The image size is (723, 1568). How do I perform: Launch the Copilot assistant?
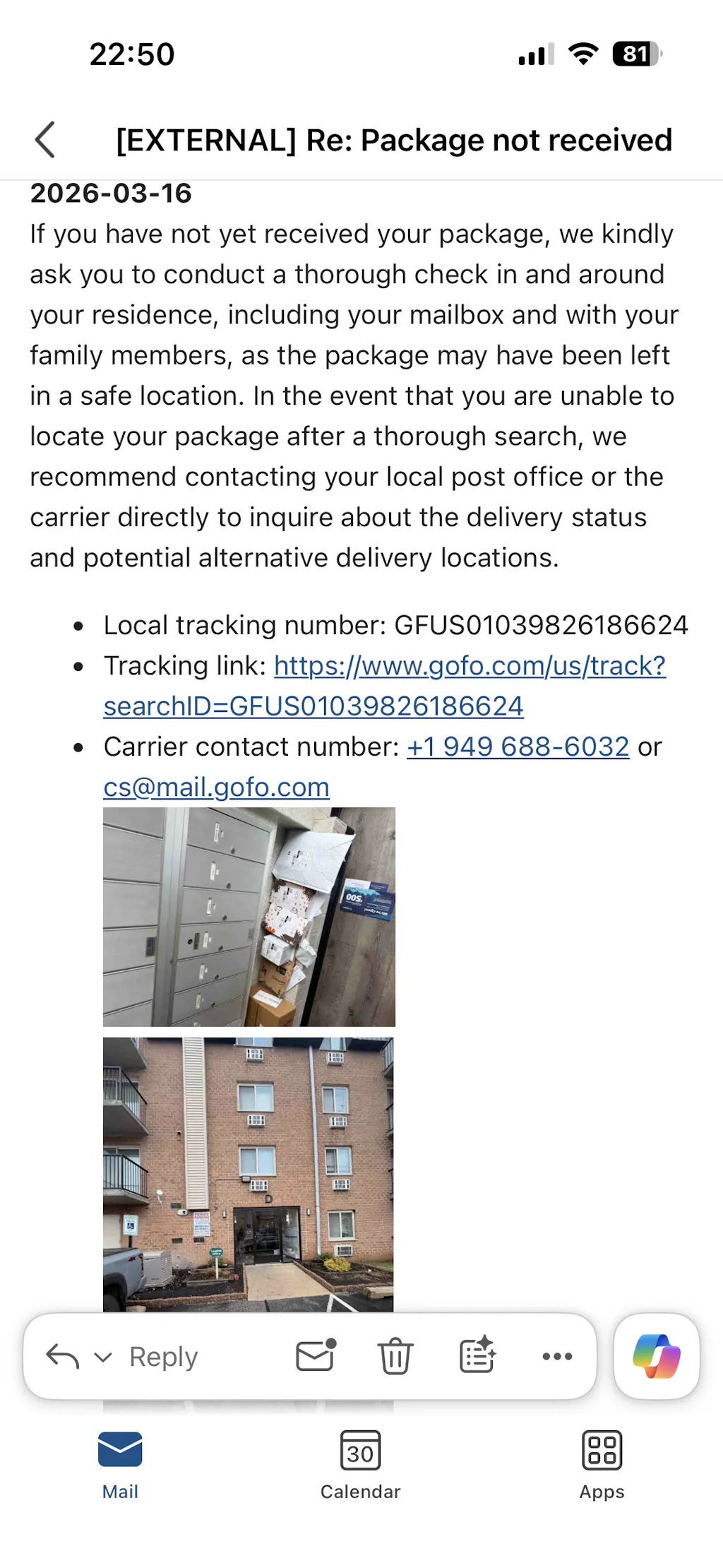click(657, 1356)
